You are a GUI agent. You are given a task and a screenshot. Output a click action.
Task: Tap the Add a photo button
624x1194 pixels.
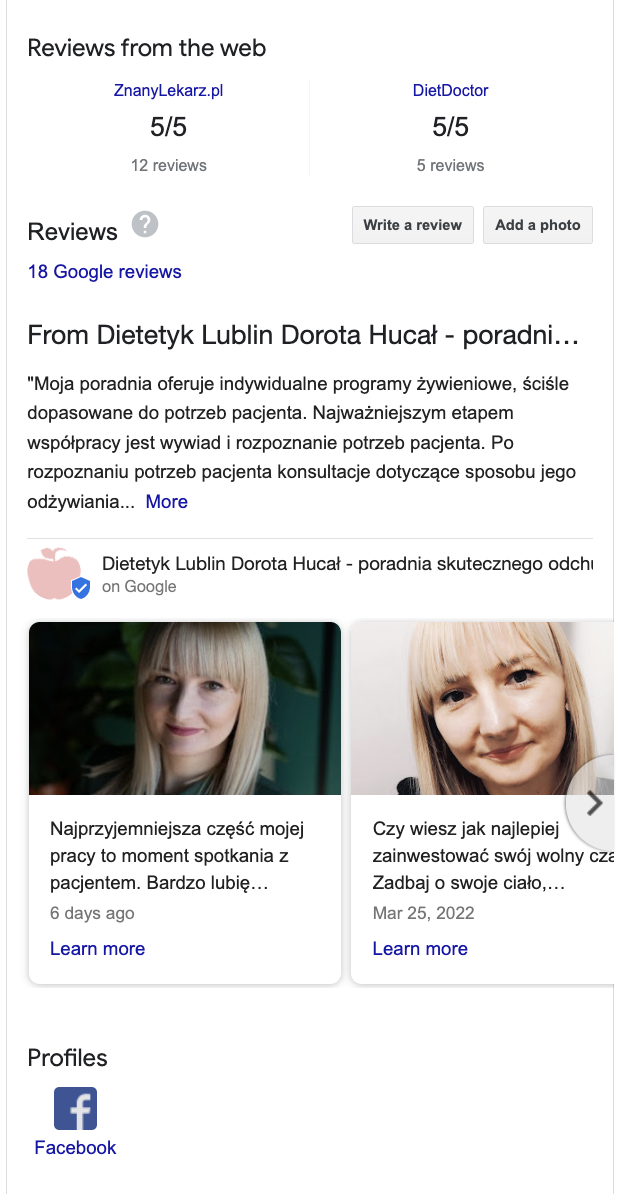pyautogui.click(x=537, y=225)
